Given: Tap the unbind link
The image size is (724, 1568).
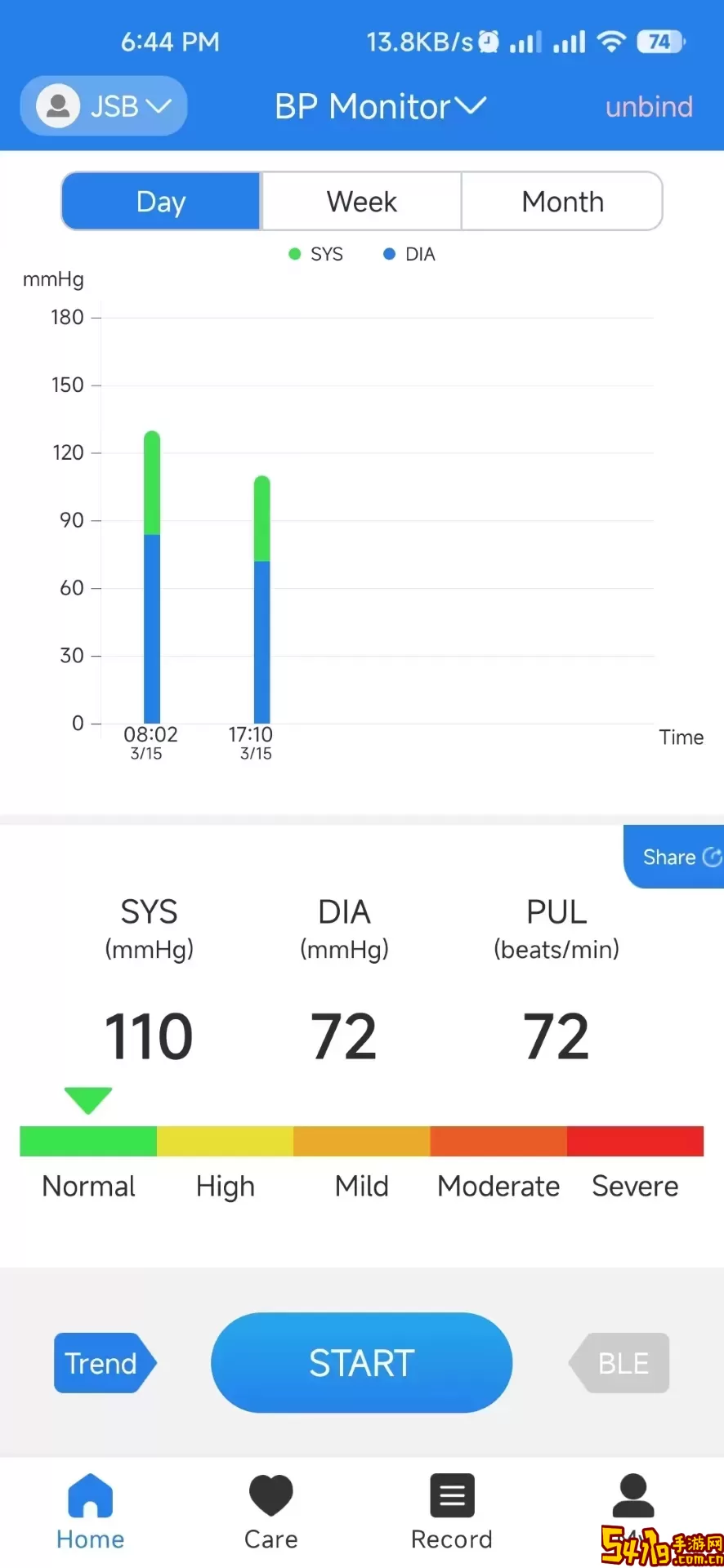Looking at the screenshot, I should (x=649, y=107).
